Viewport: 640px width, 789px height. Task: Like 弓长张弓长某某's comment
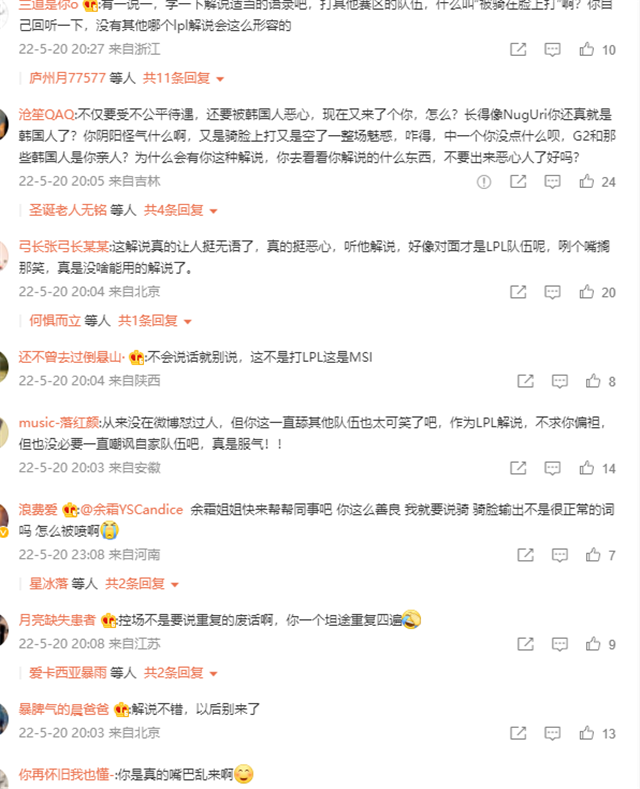[587, 292]
